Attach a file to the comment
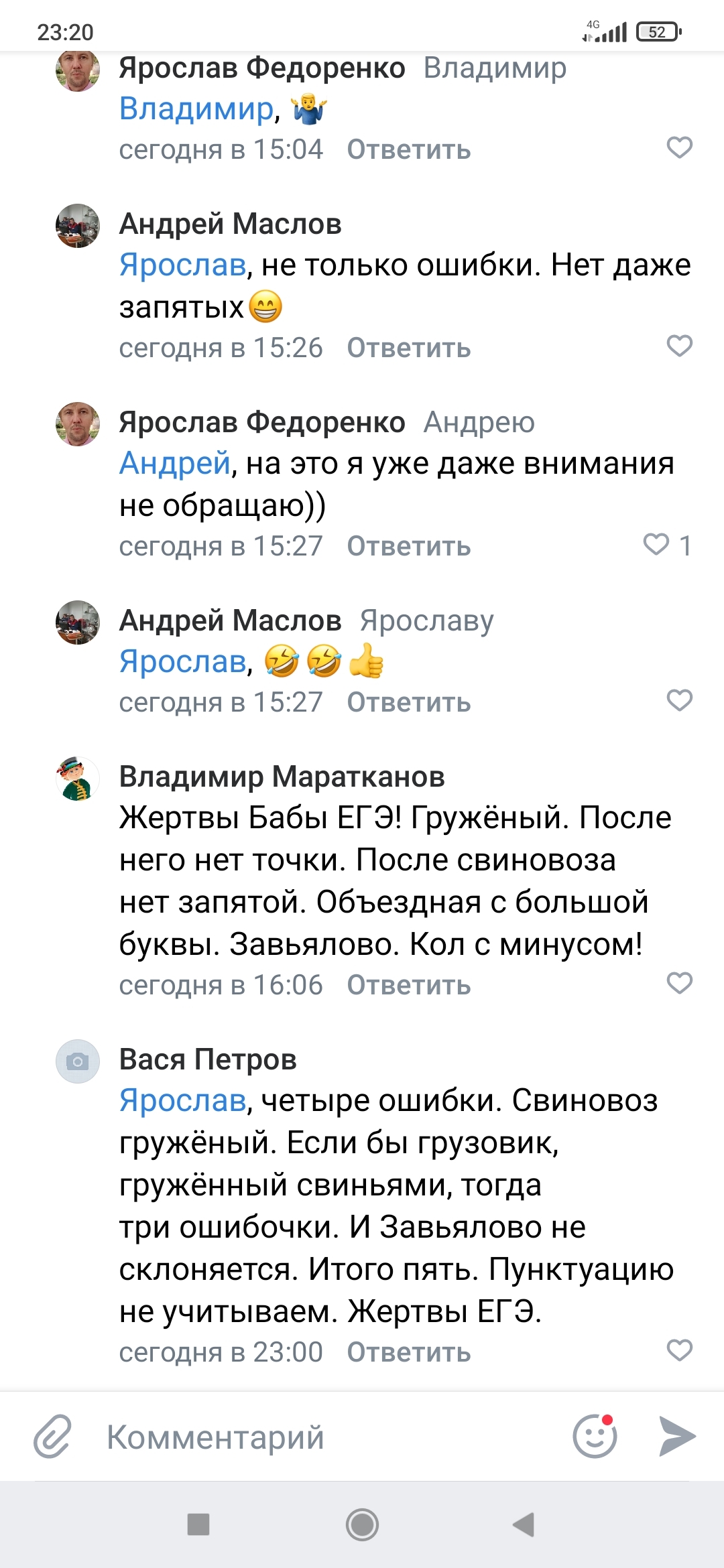The image size is (724, 1568). [x=52, y=1437]
